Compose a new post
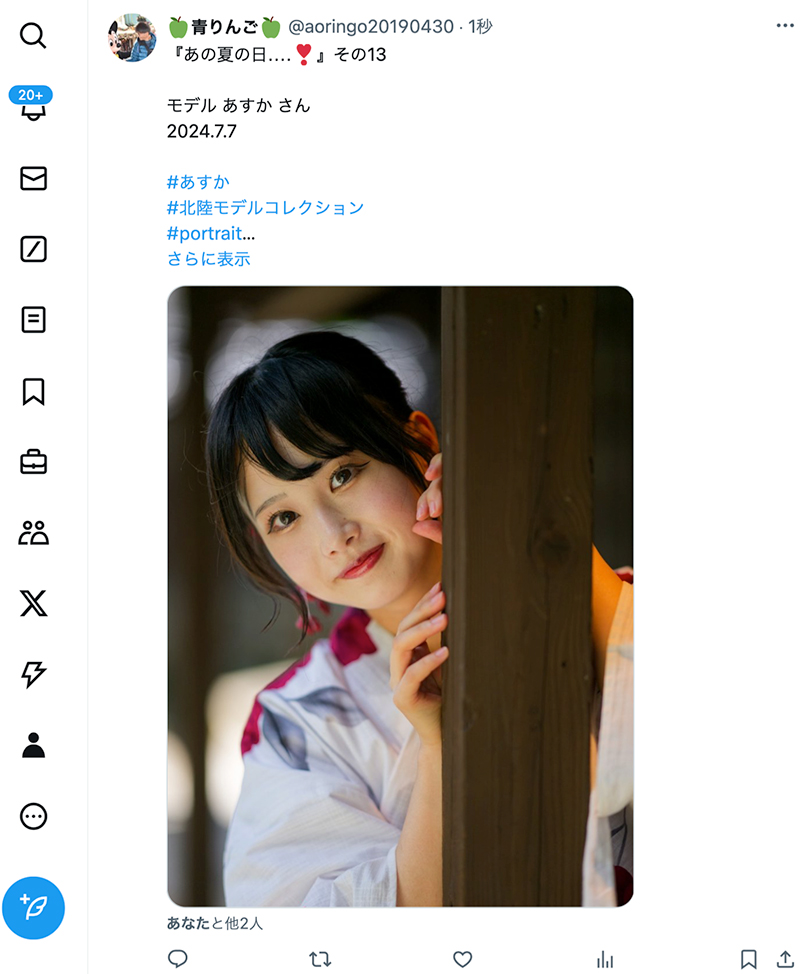 (x=33, y=908)
